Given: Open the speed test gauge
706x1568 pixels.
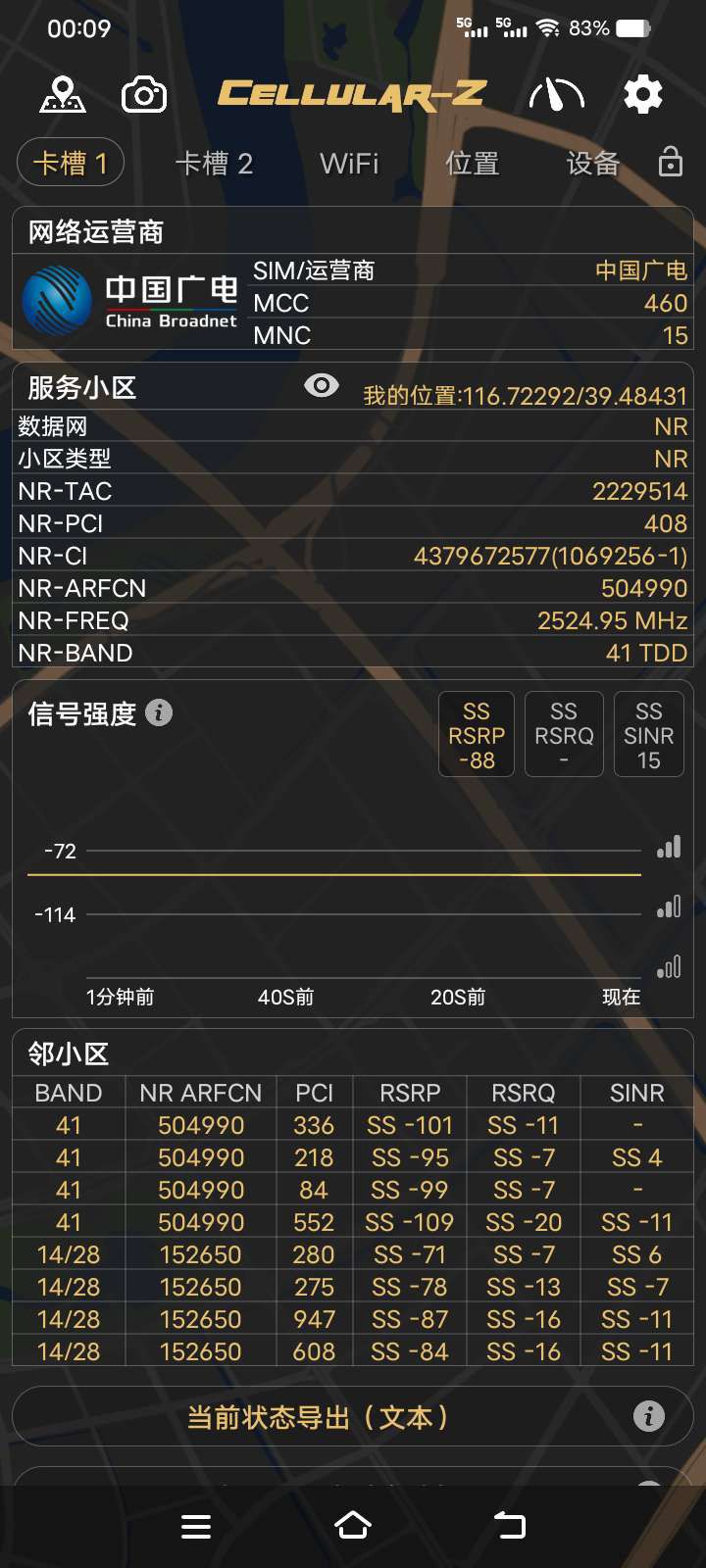Looking at the screenshot, I should 556,95.
